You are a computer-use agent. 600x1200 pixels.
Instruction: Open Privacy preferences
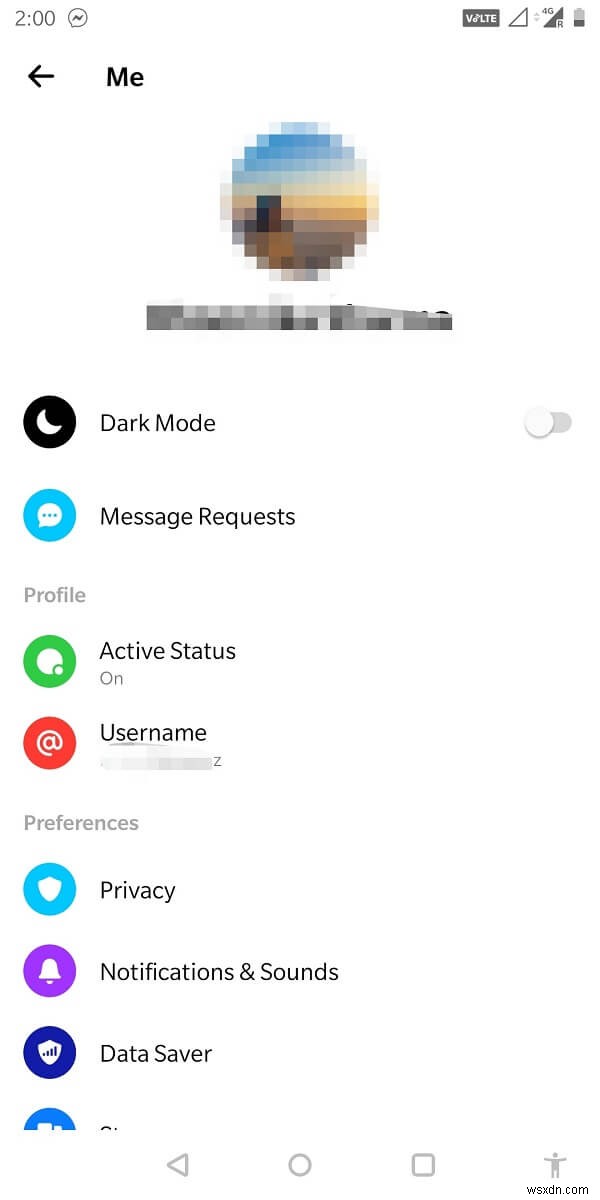(137, 890)
